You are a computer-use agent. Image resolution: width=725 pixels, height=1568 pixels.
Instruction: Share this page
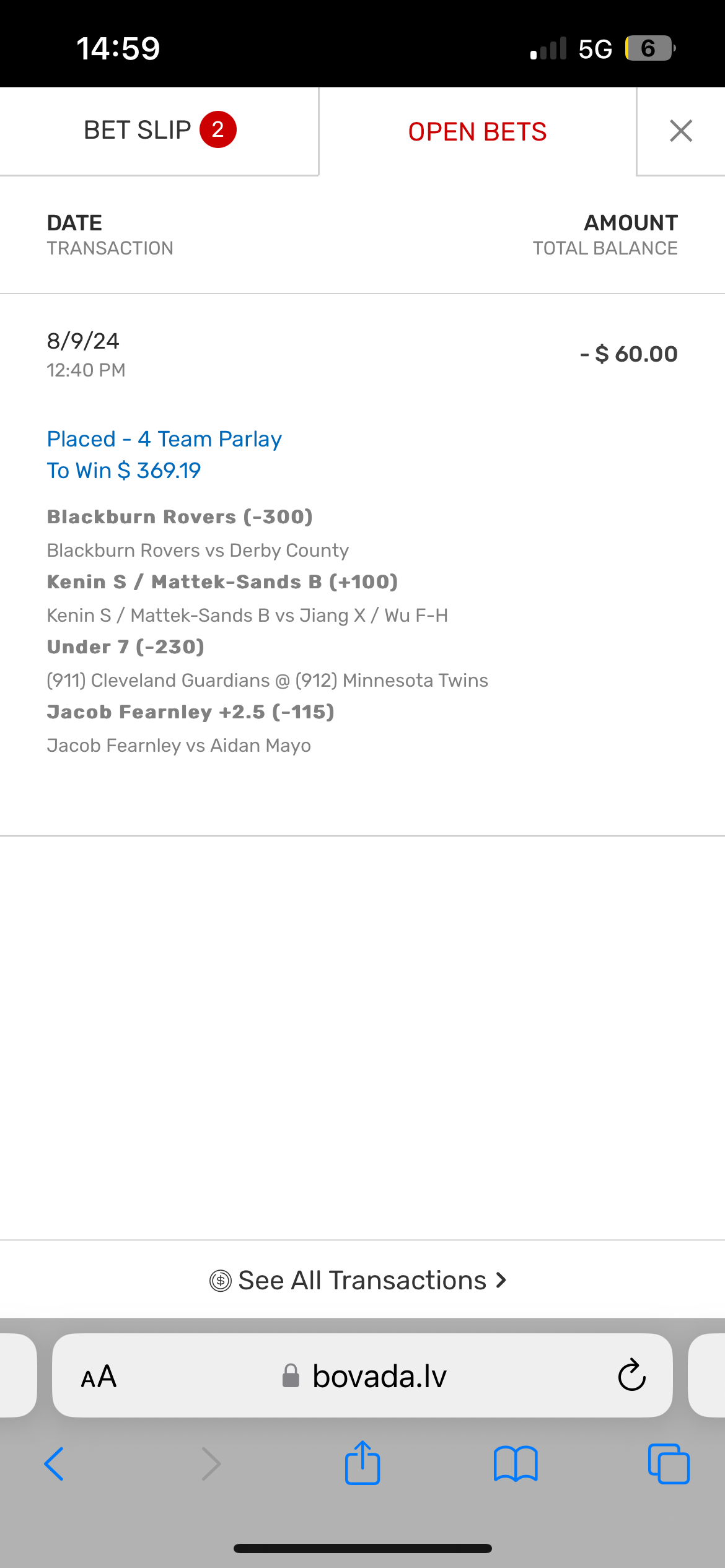362,1463
